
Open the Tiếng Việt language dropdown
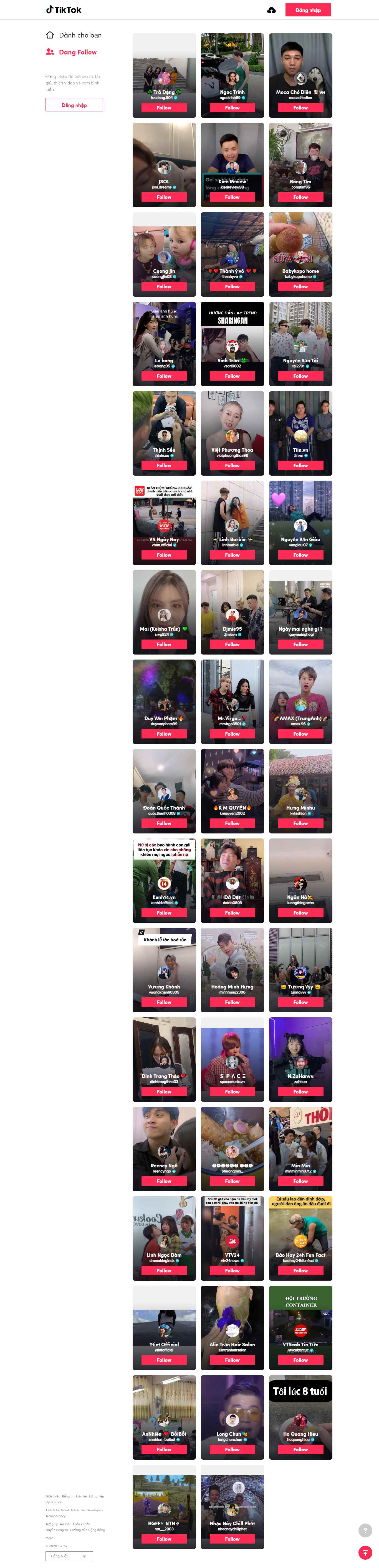coord(69,1556)
